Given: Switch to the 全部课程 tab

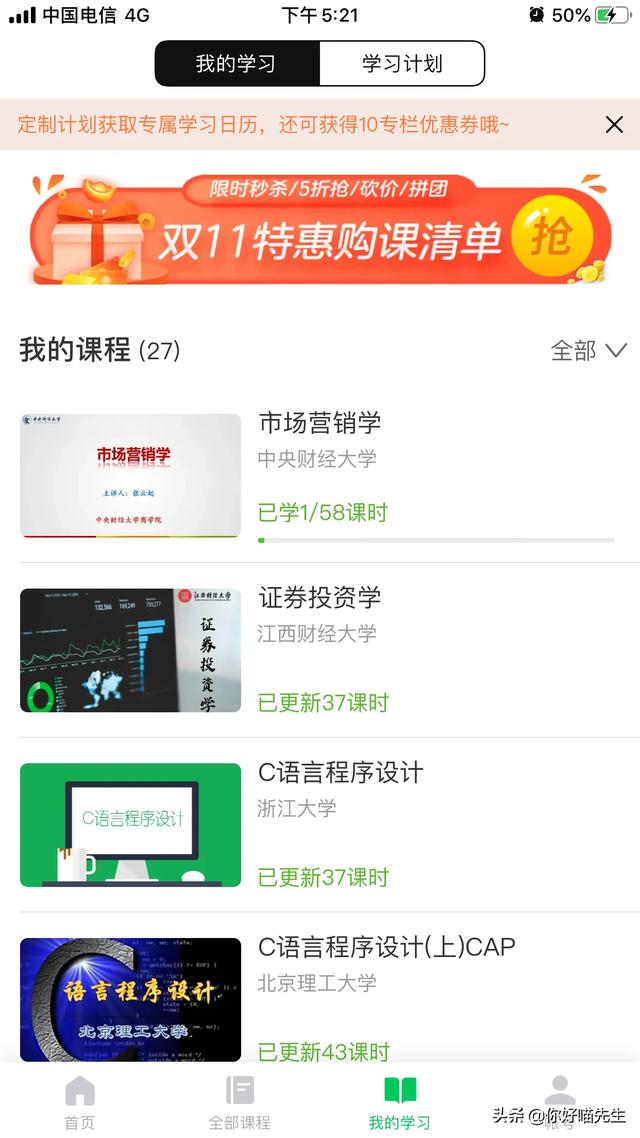Looking at the screenshot, I should coord(240,1102).
